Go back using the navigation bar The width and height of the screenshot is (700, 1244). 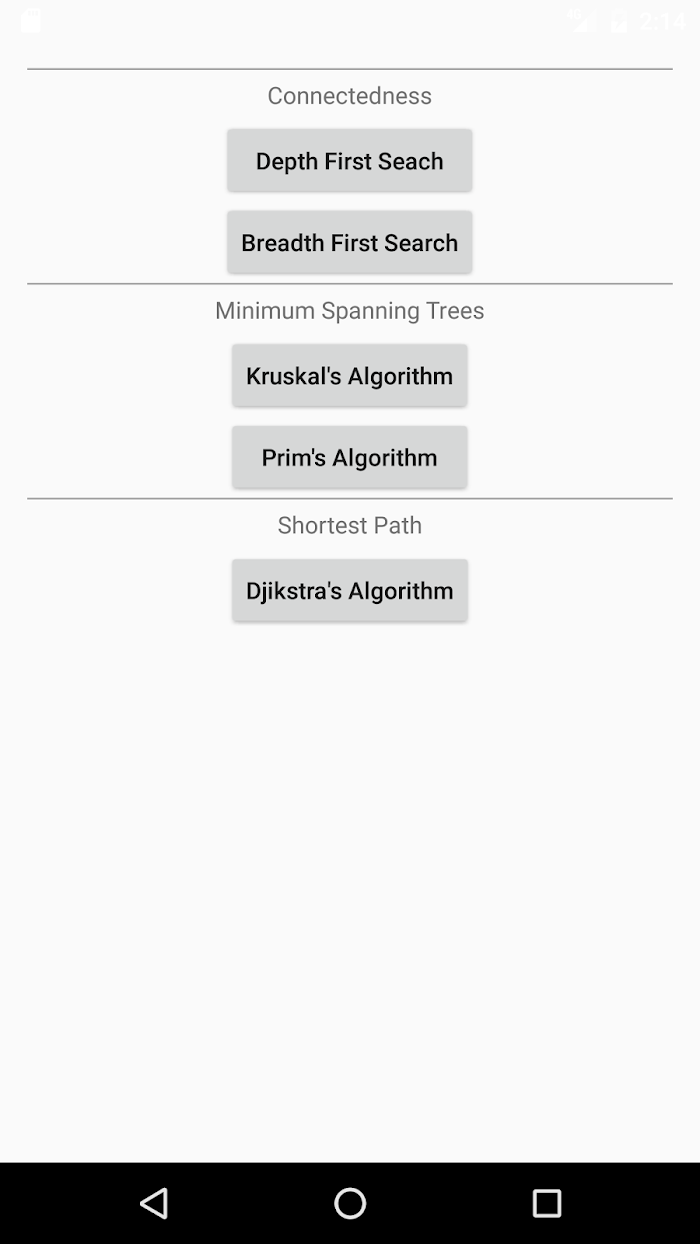(154, 1203)
